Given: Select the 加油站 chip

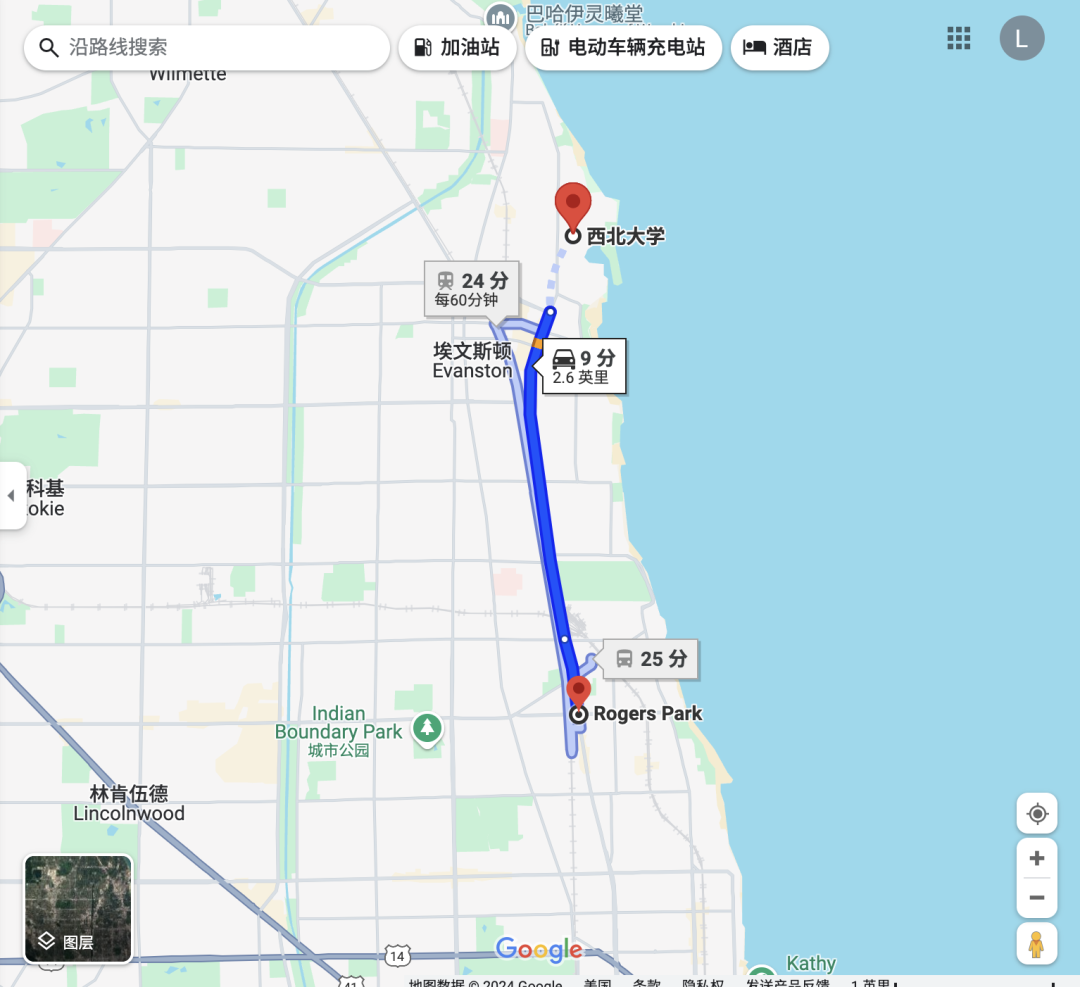Looking at the screenshot, I should [x=457, y=47].
